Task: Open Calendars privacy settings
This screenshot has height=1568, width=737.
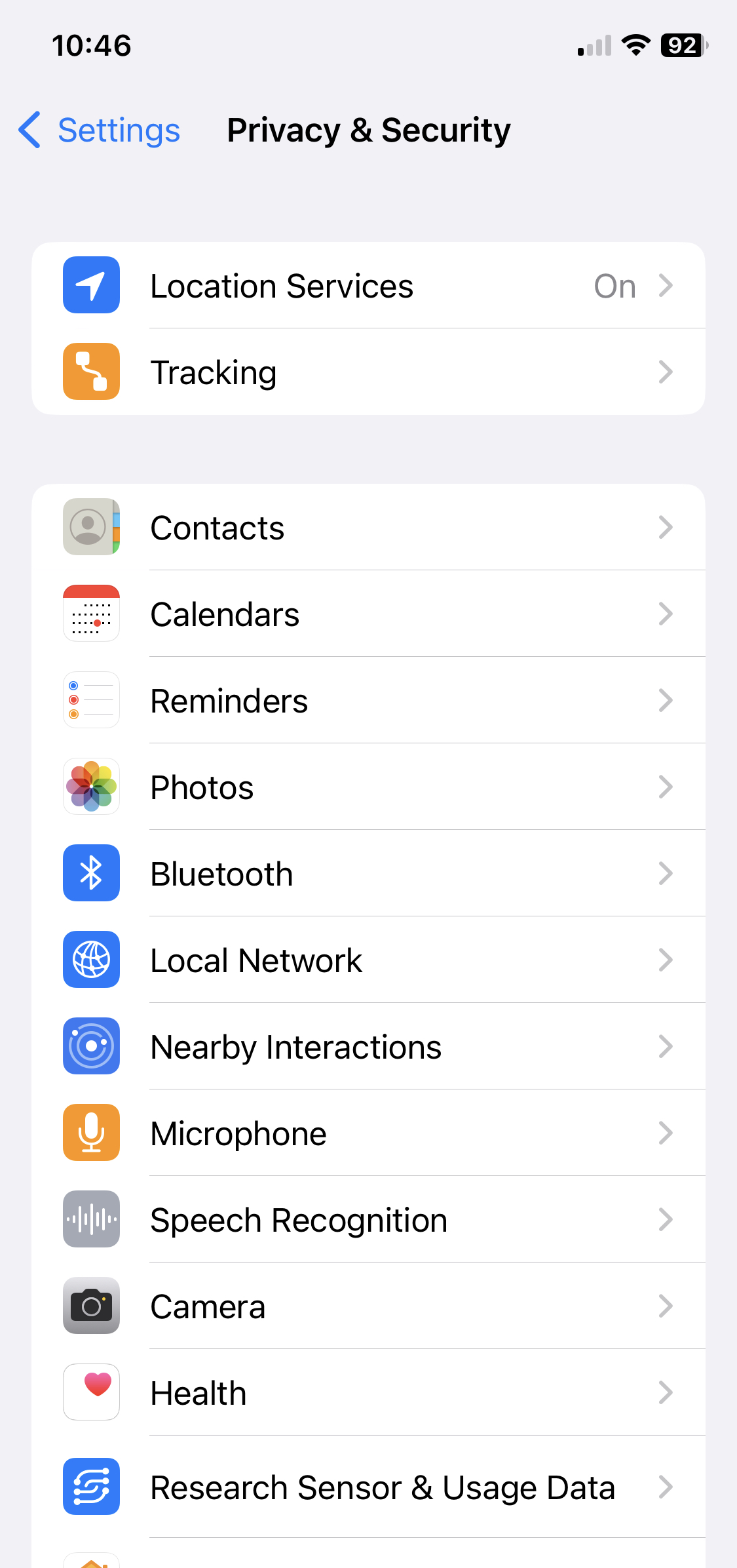Action: [368, 614]
